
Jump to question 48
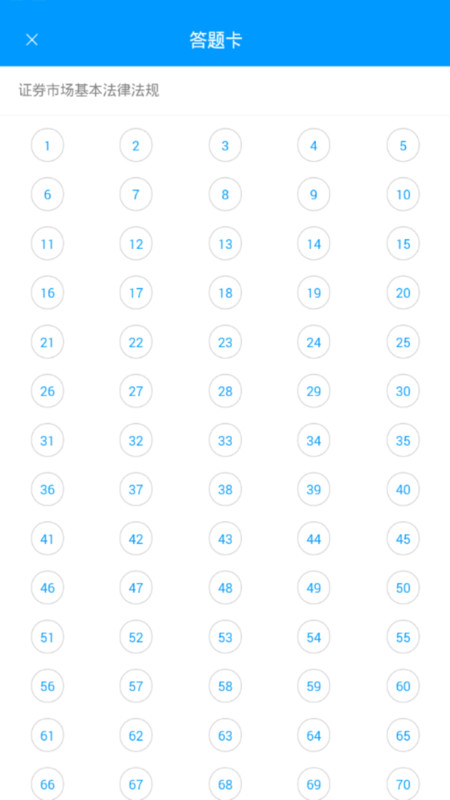click(x=225, y=588)
